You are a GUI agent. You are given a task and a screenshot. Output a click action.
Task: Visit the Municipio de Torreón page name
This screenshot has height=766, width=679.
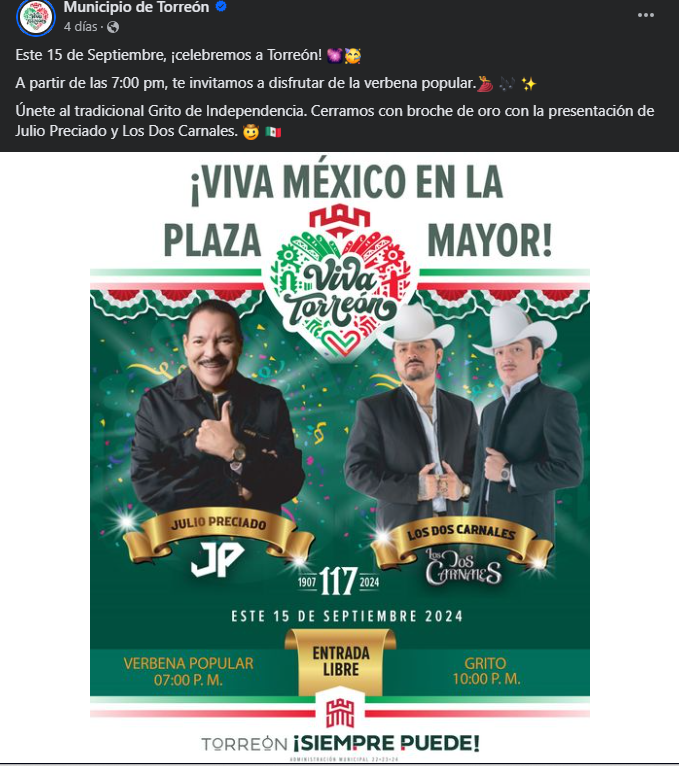coord(136,8)
